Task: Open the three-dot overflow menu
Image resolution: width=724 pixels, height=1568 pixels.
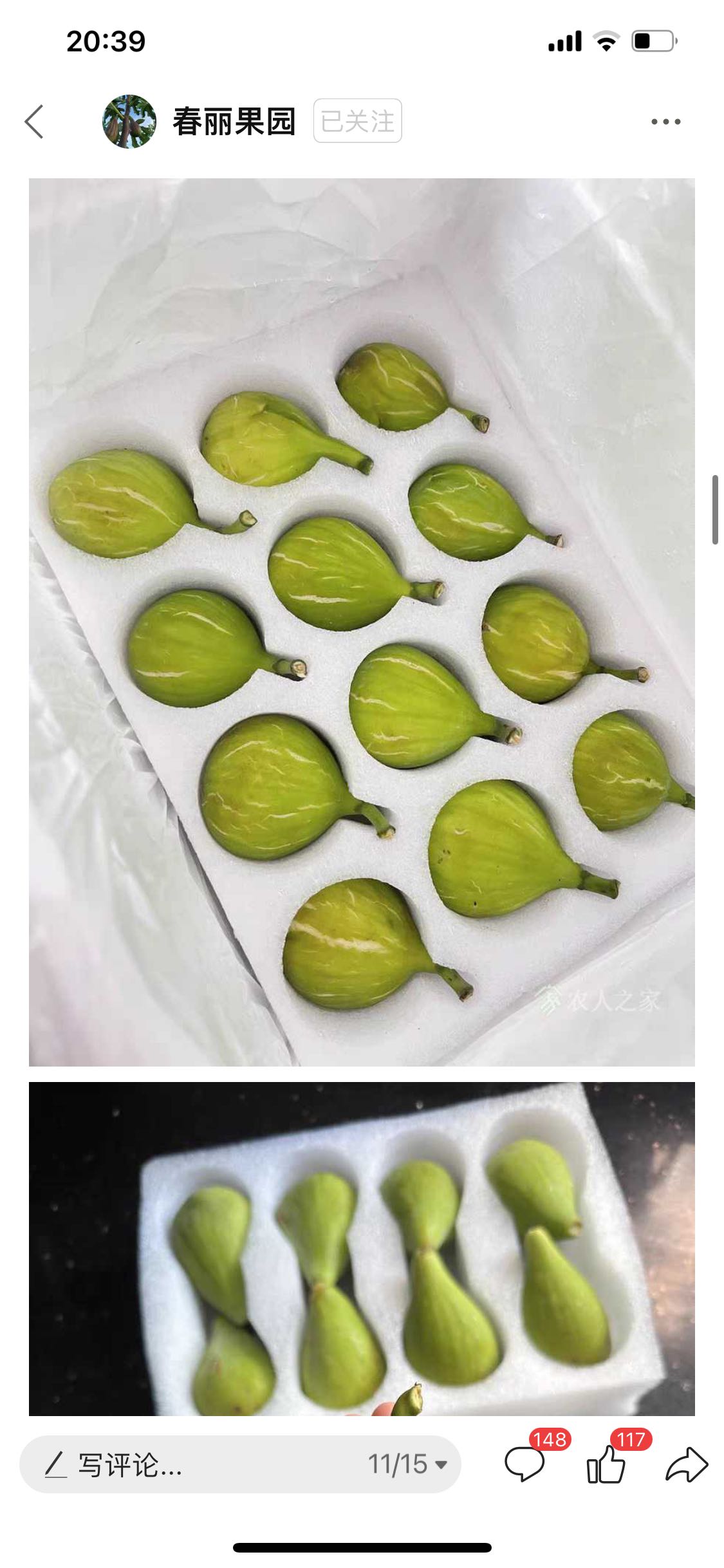Action: 666,122
